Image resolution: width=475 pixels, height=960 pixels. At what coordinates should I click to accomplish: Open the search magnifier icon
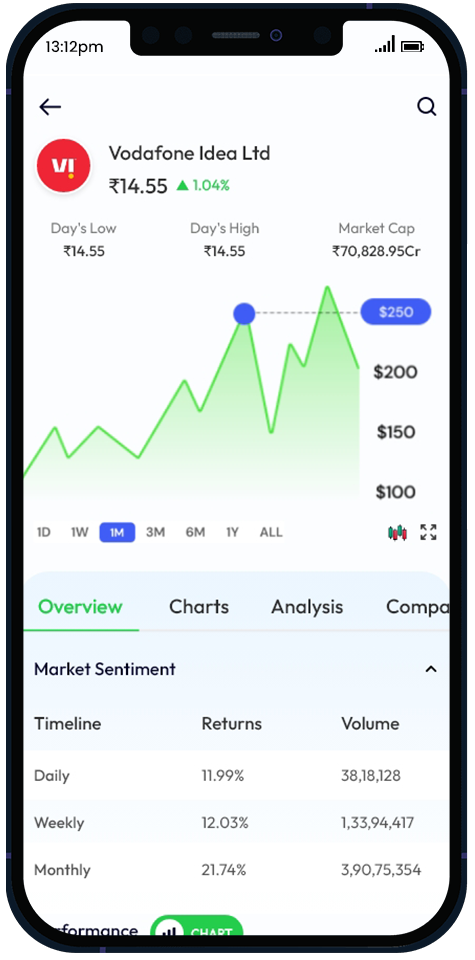pyautogui.click(x=427, y=107)
